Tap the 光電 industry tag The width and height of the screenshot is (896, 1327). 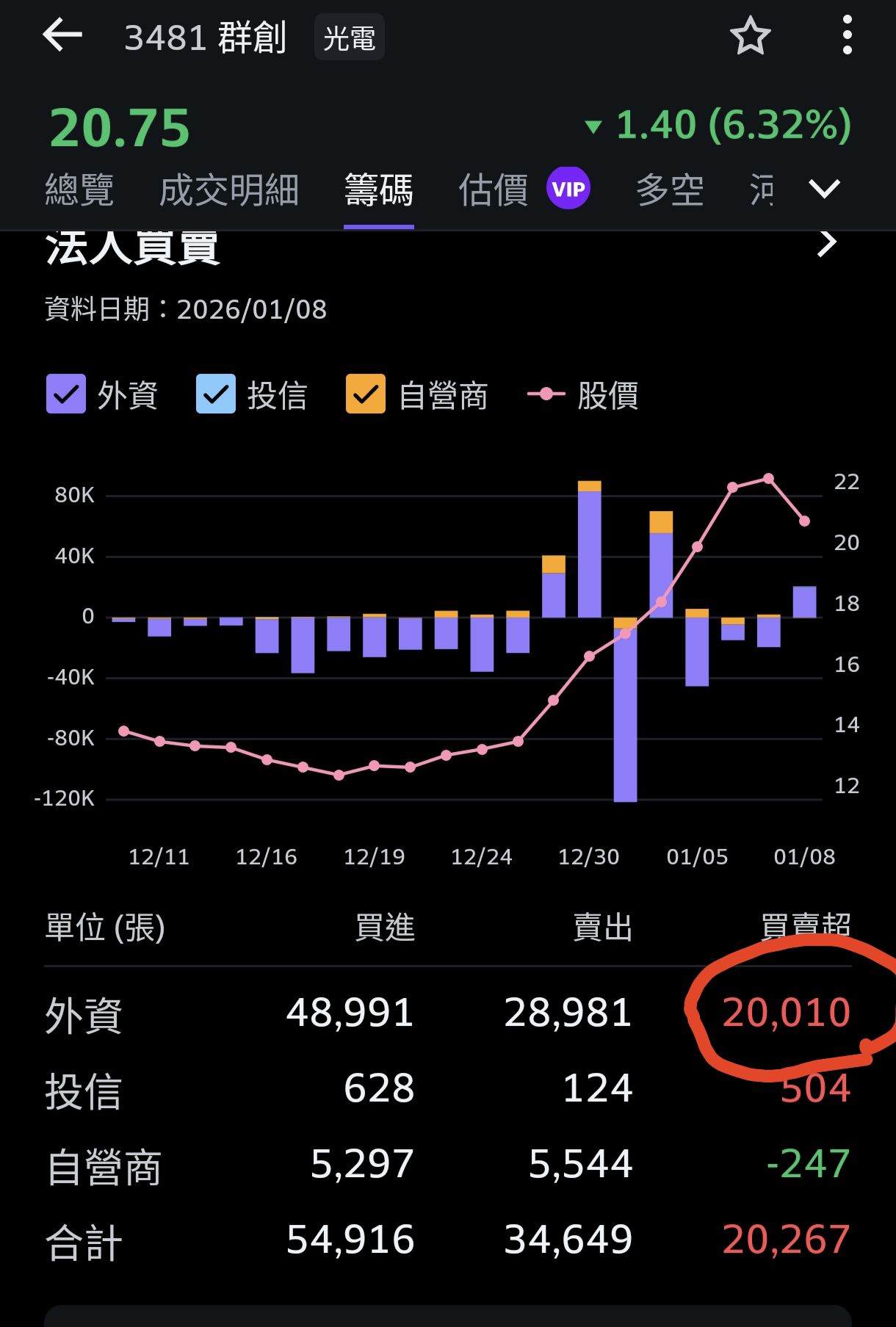(x=350, y=37)
